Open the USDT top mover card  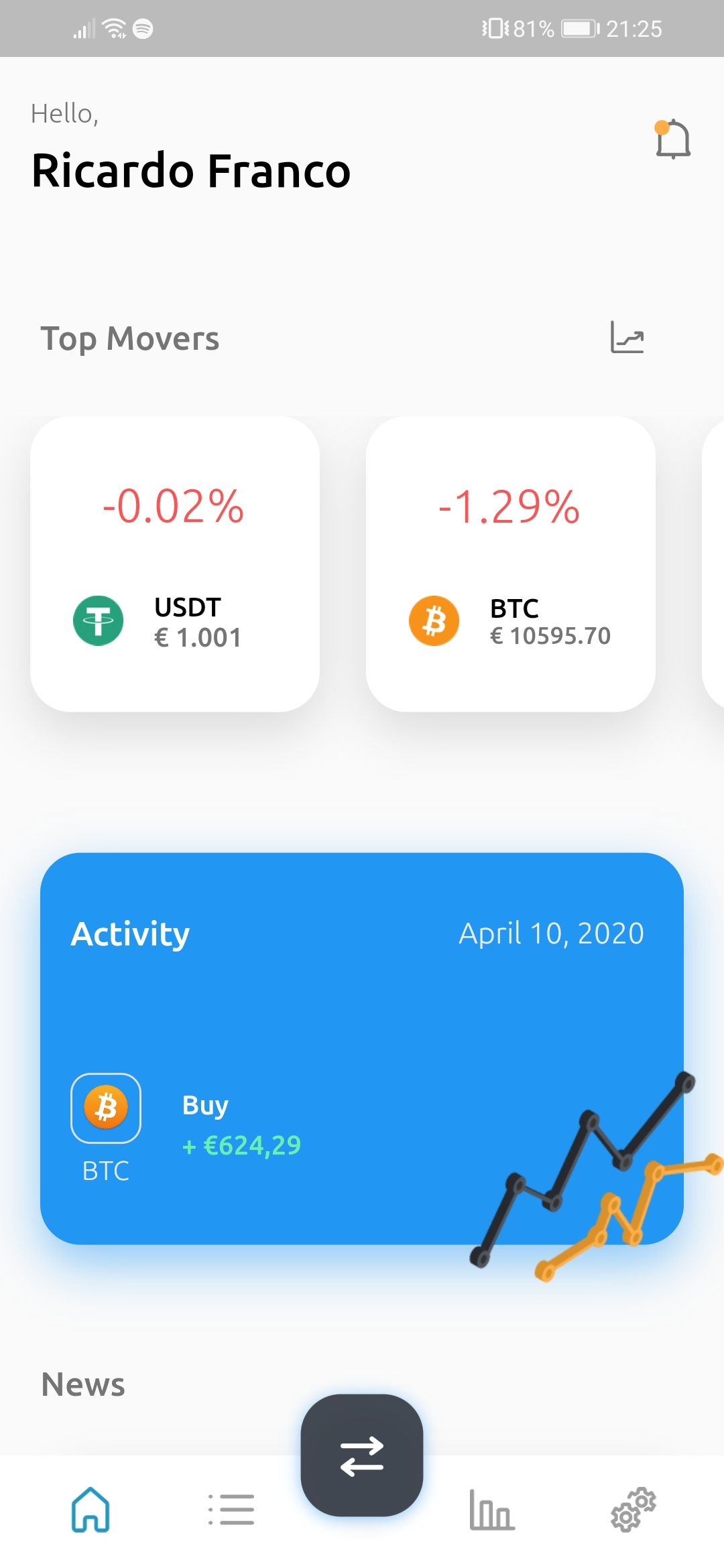pyautogui.click(x=175, y=564)
